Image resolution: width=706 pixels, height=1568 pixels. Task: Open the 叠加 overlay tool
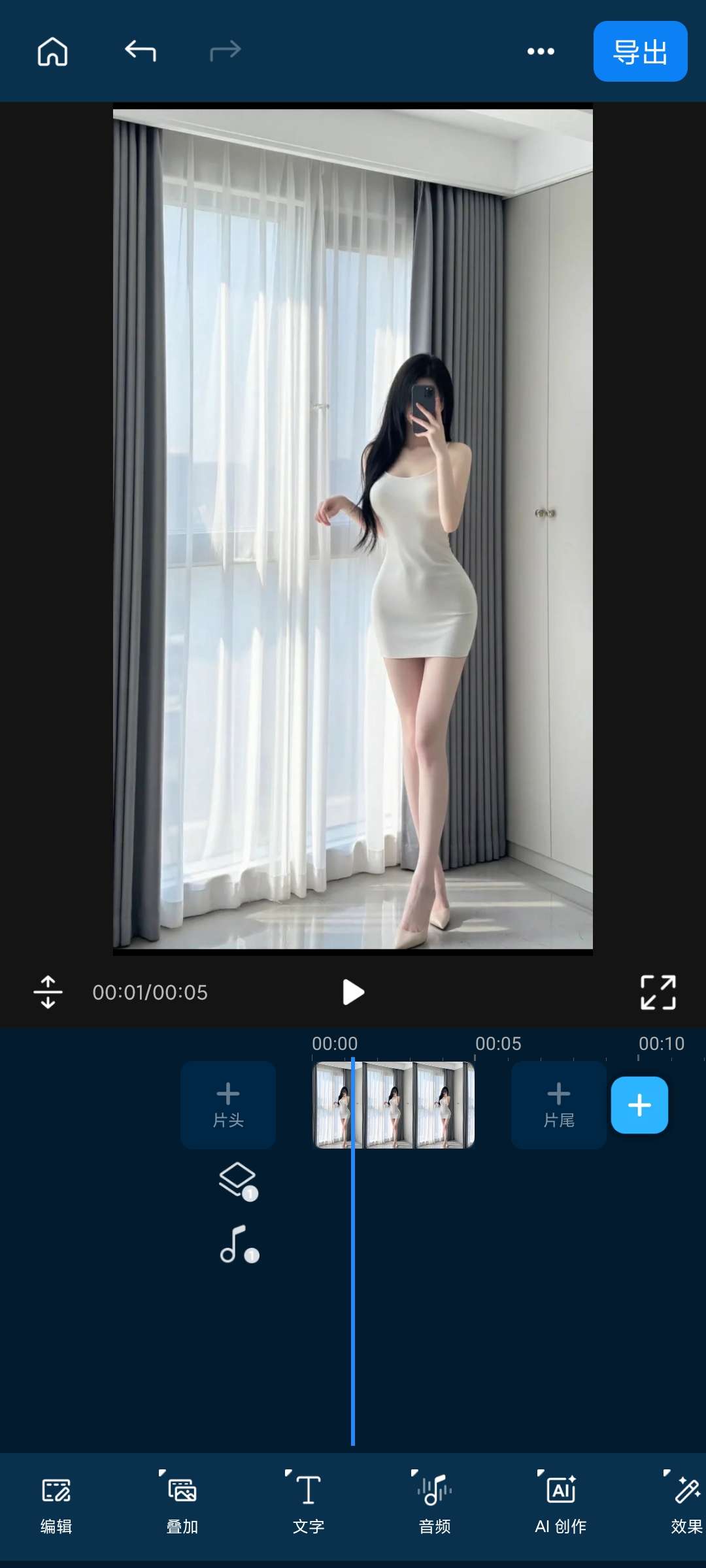[182, 1503]
